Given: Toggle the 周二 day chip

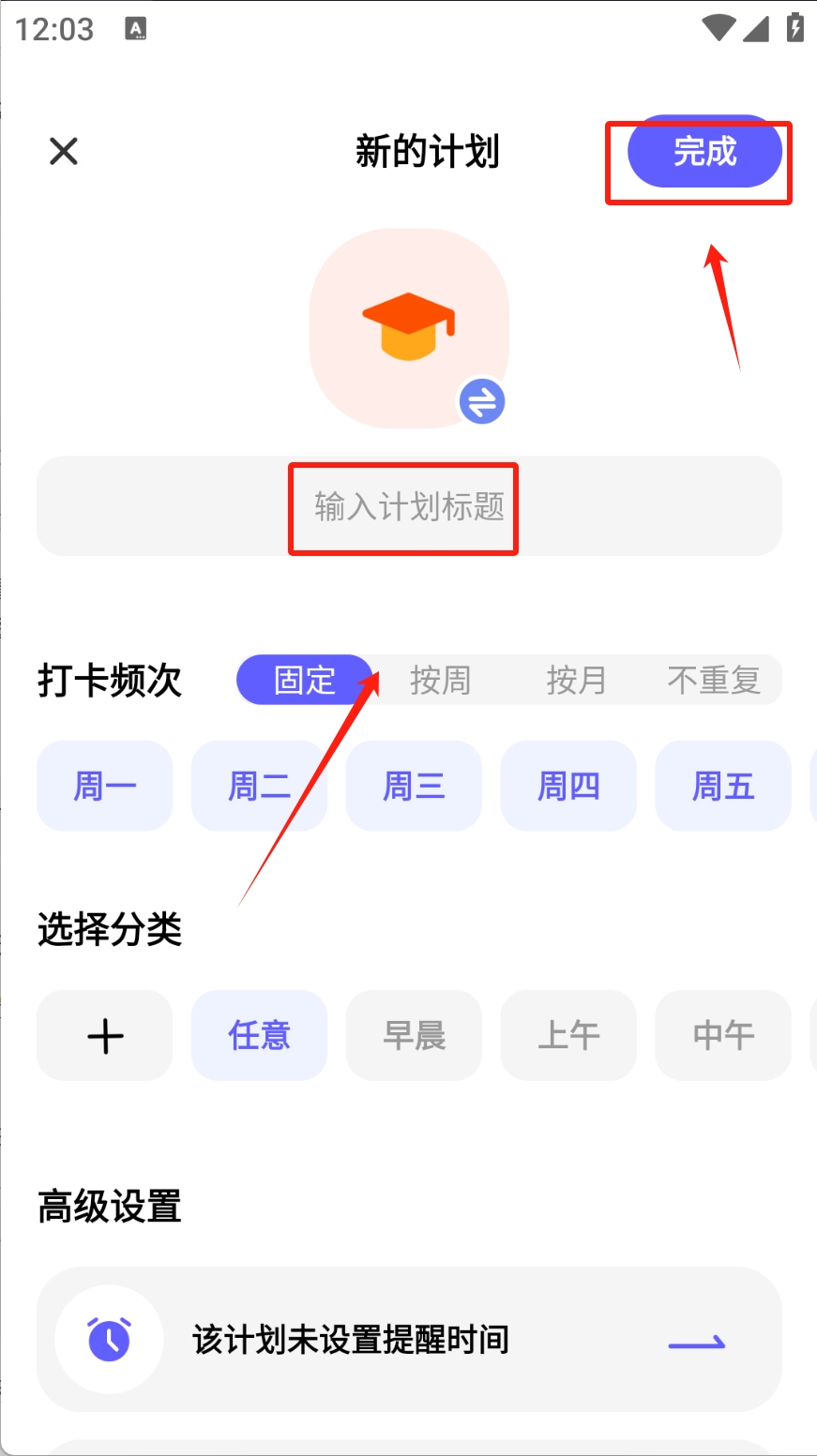Looking at the screenshot, I should pyautogui.click(x=260, y=786).
